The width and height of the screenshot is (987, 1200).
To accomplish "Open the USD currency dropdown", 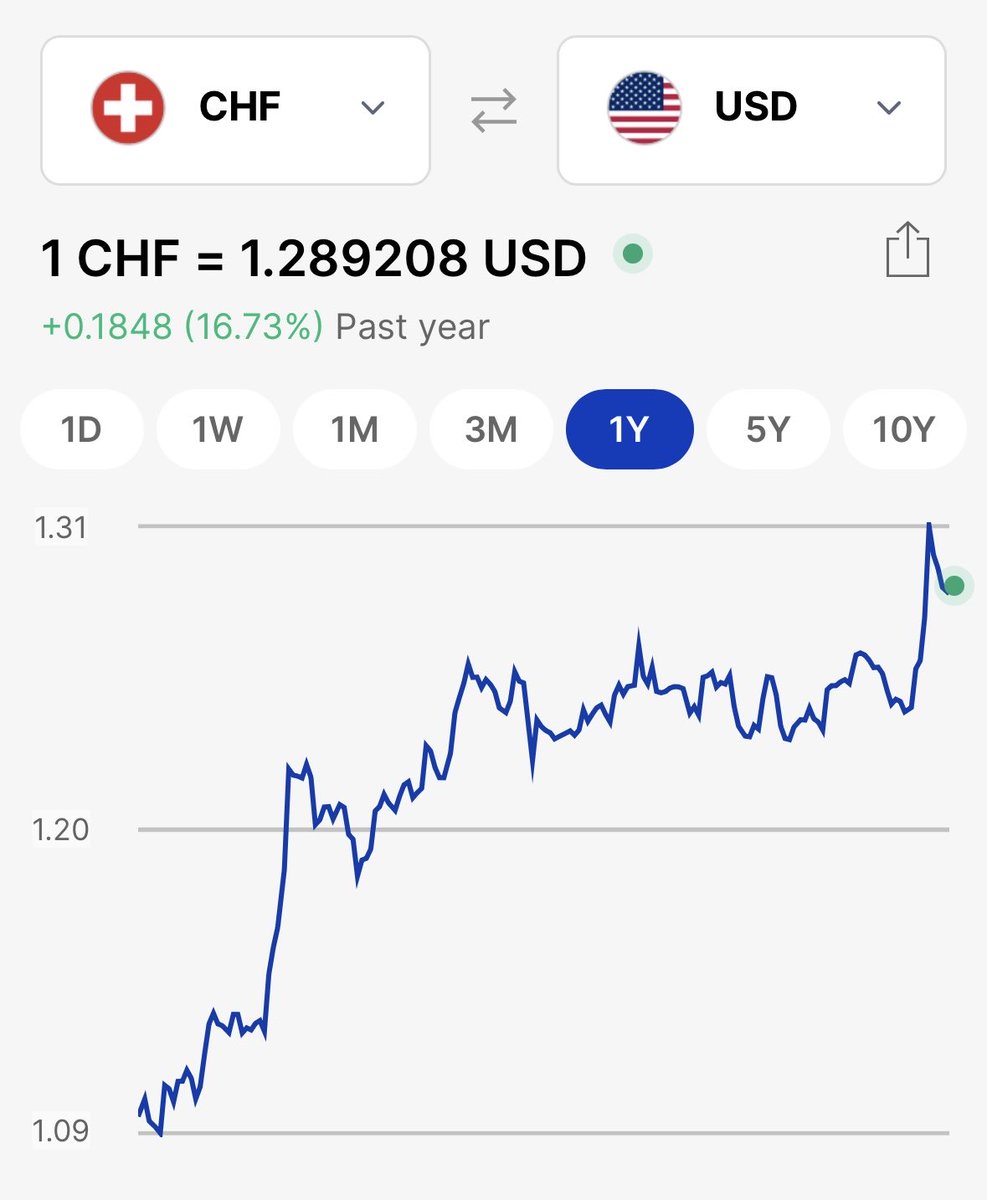I will tap(751, 110).
